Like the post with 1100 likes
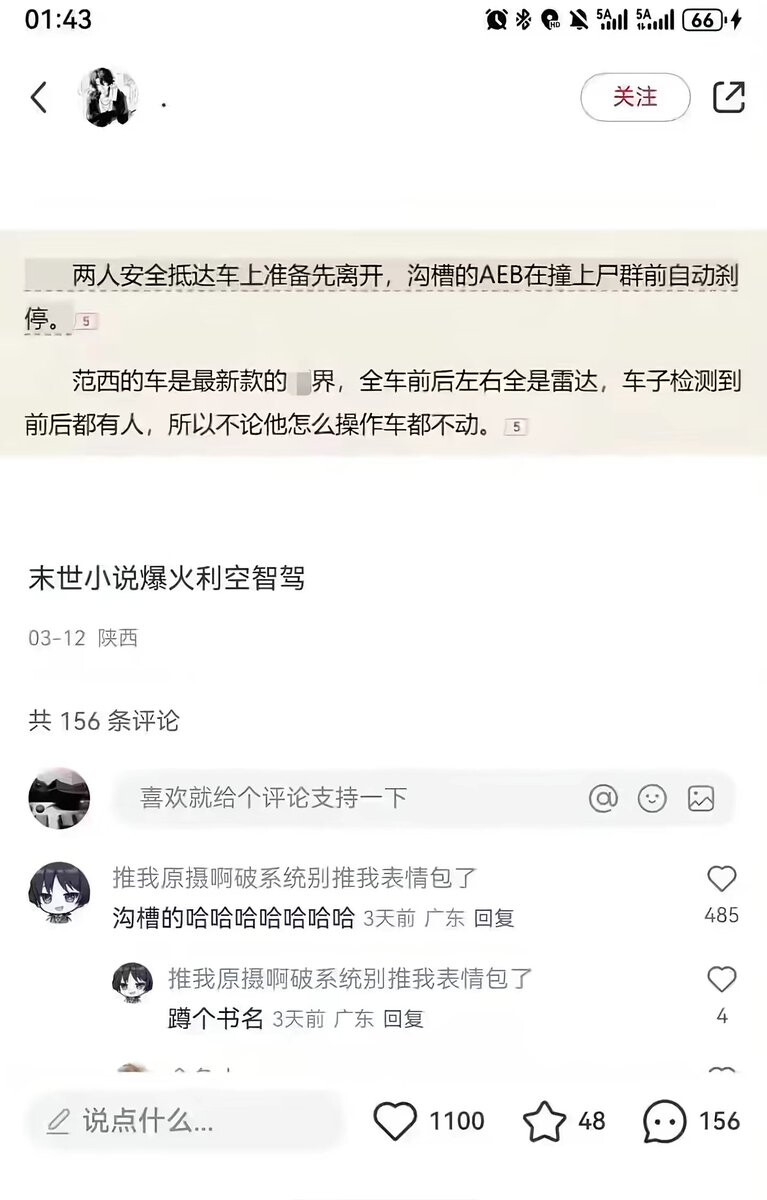This screenshot has height=1200, width=767. click(395, 1121)
